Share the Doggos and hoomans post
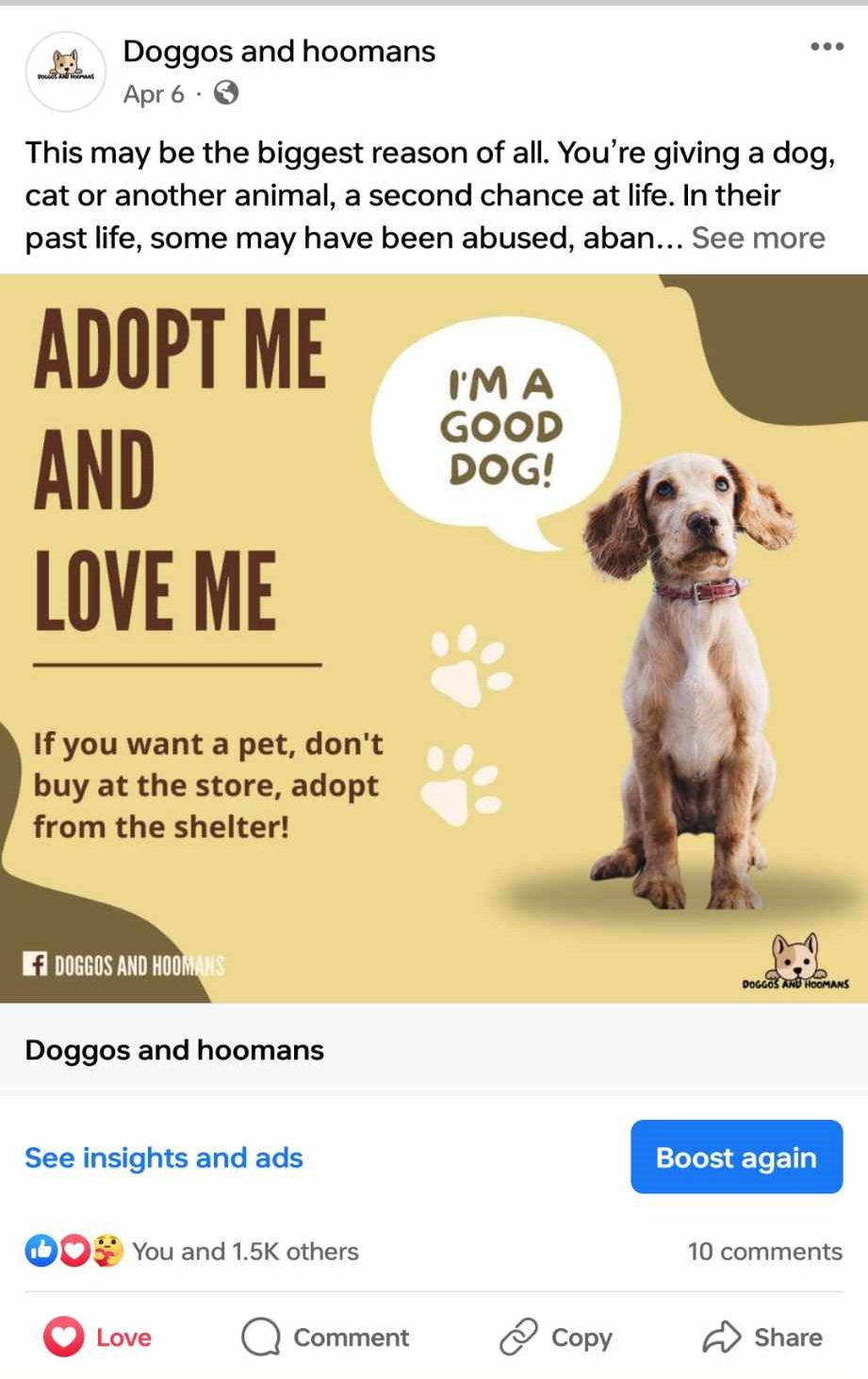Screen dimensions: 868x1379 pyautogui.click(x=762, y=1337)
